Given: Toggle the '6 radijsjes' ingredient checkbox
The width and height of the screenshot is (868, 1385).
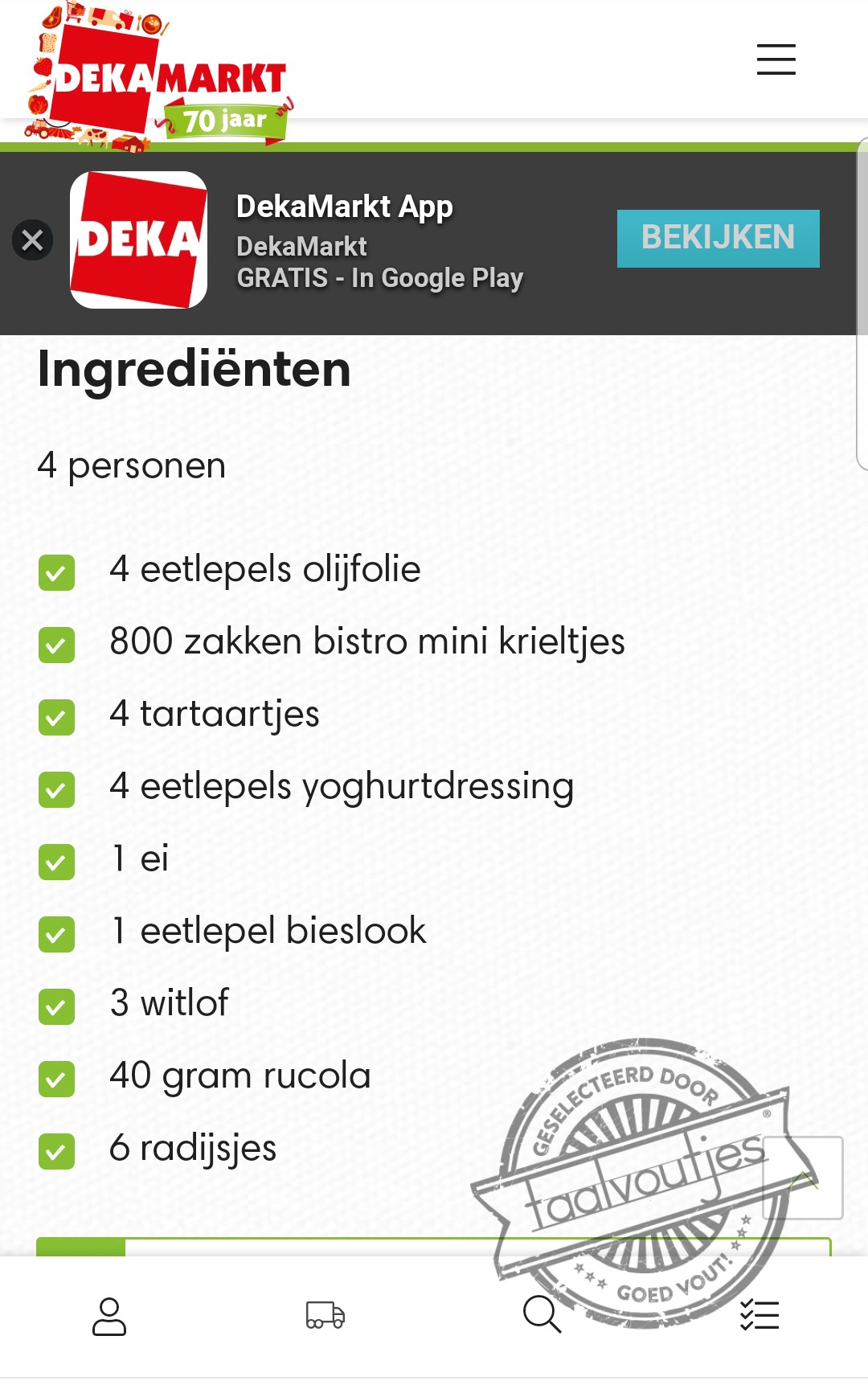Looking at the screenshot, I should click(x=55, y=1151).
